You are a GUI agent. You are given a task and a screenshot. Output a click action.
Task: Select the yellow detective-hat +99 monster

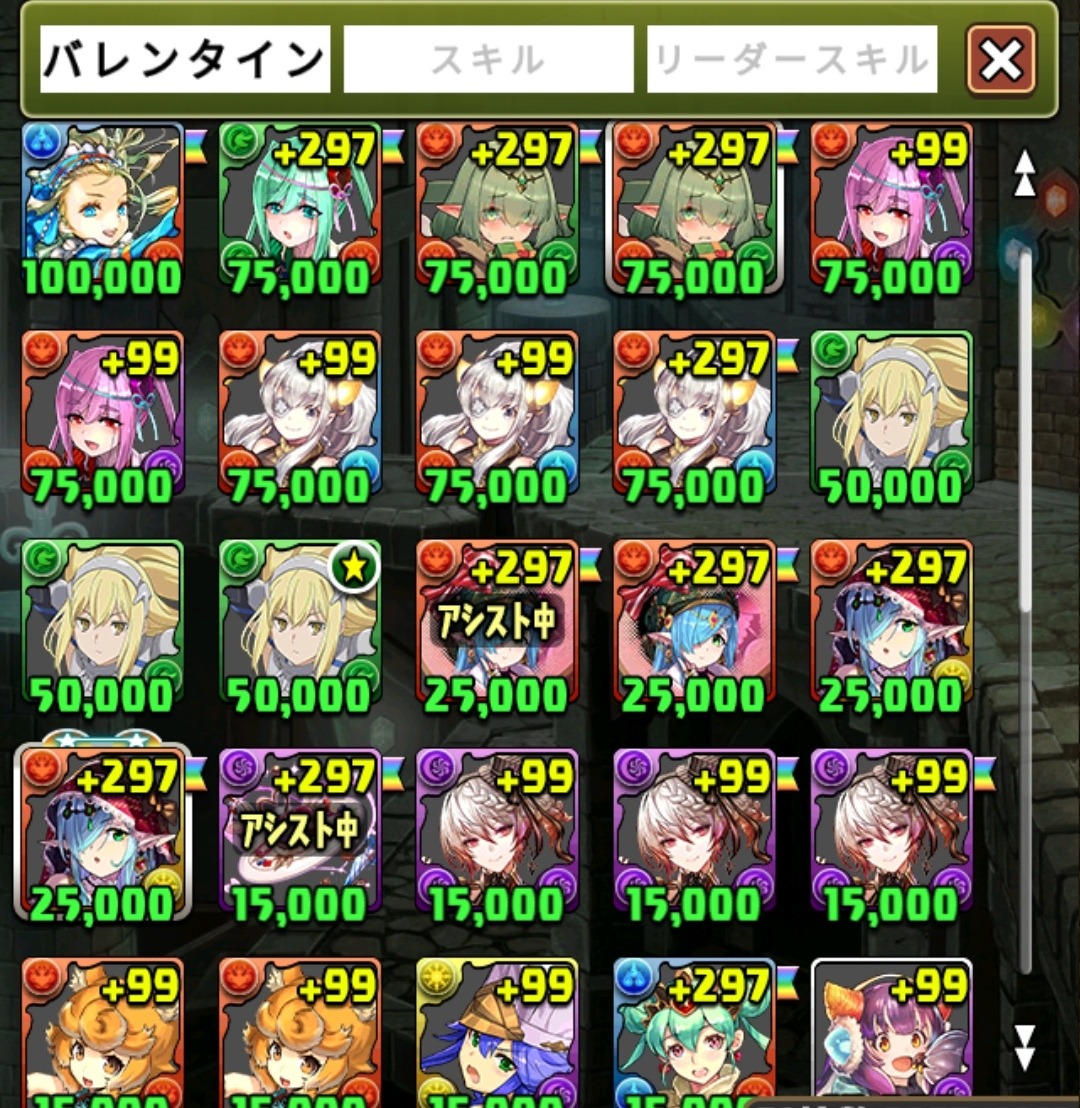497,1035
